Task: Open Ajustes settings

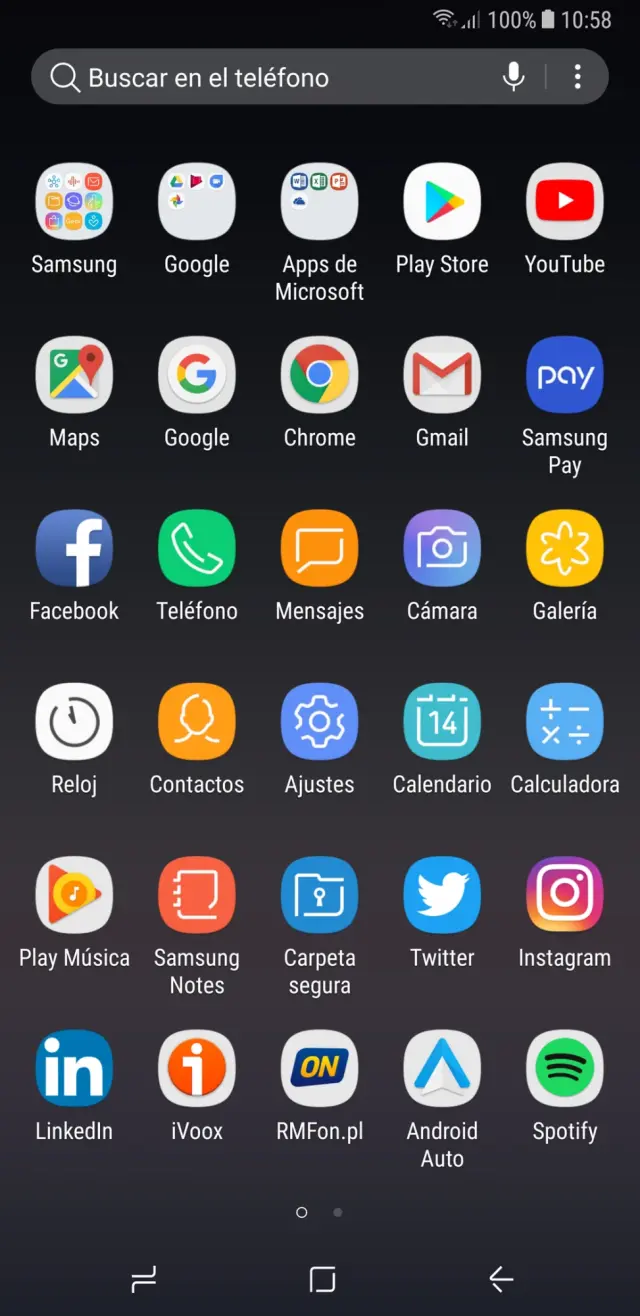Action: click(x=319, y=721)
